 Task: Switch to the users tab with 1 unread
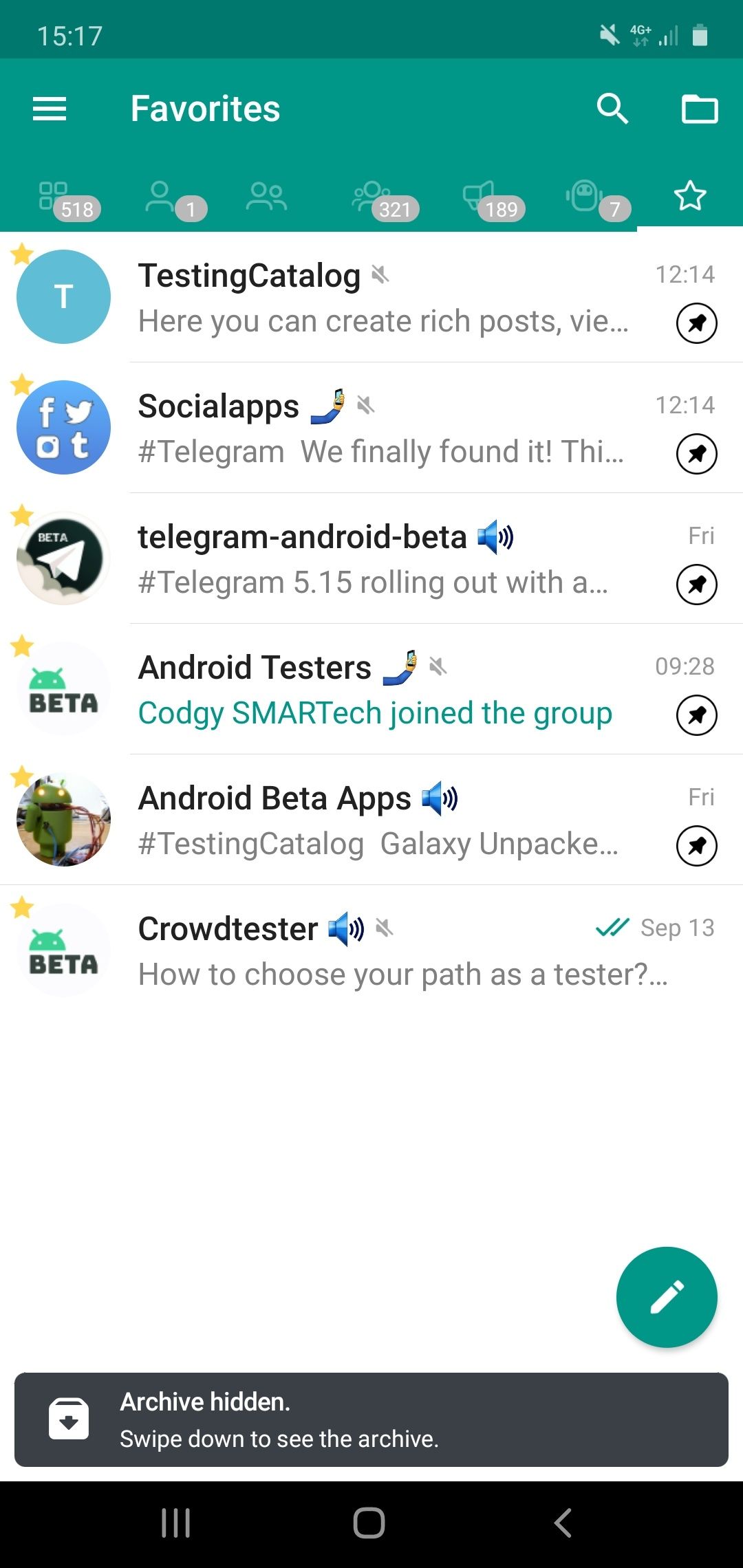(172, 198)
